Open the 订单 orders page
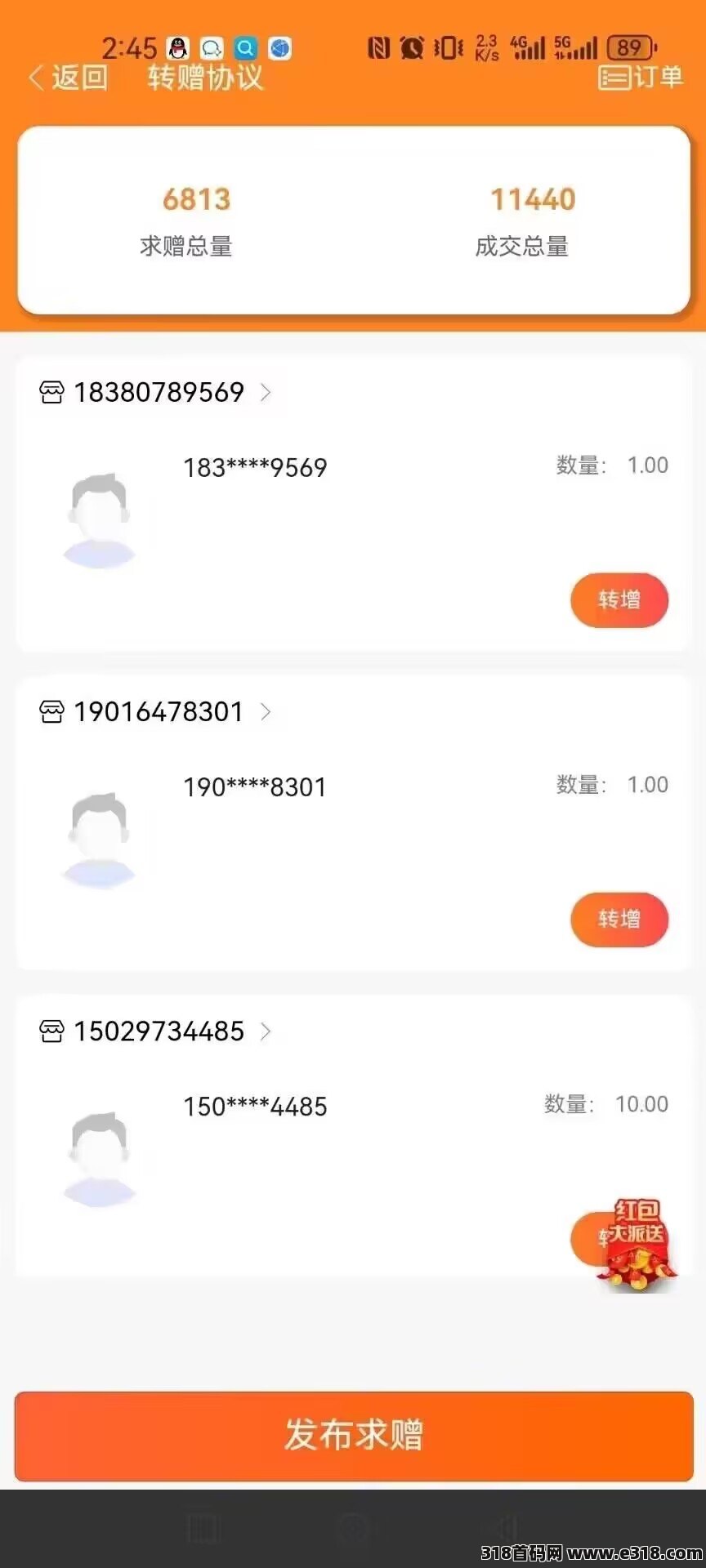This screenshot has height=1568, width=706. point(641,78)
